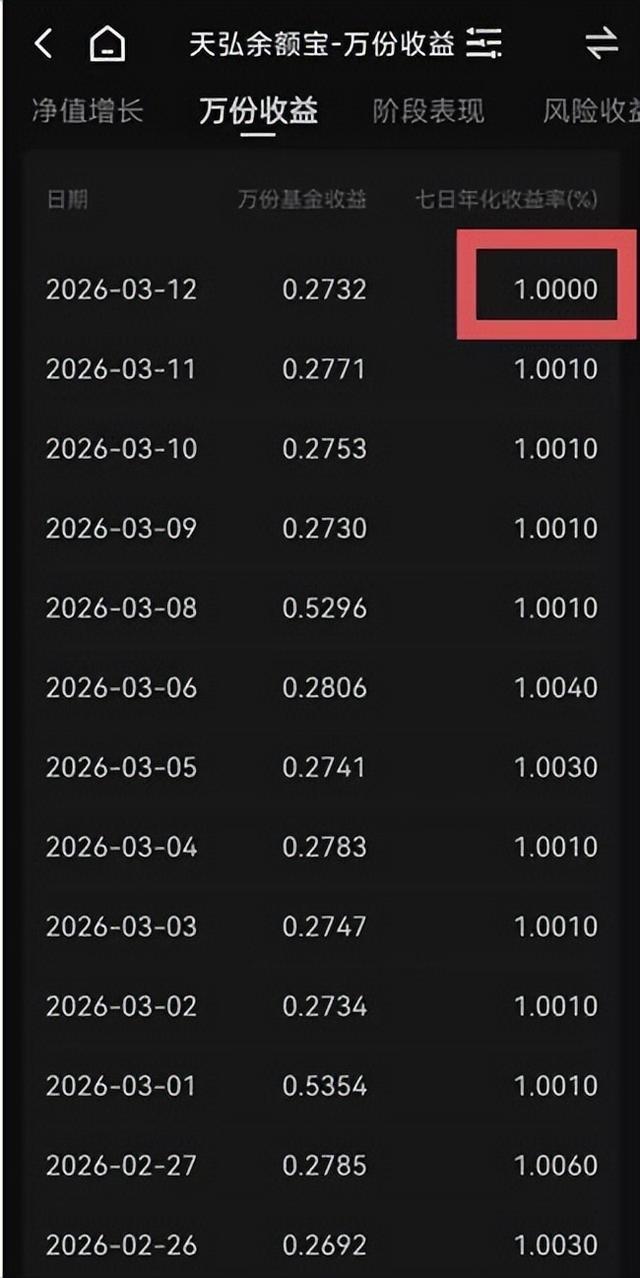Switch to the 风险收益 tab
Image resolution: width=640 pixels, height=1278 pixels.
pos(590,110)
